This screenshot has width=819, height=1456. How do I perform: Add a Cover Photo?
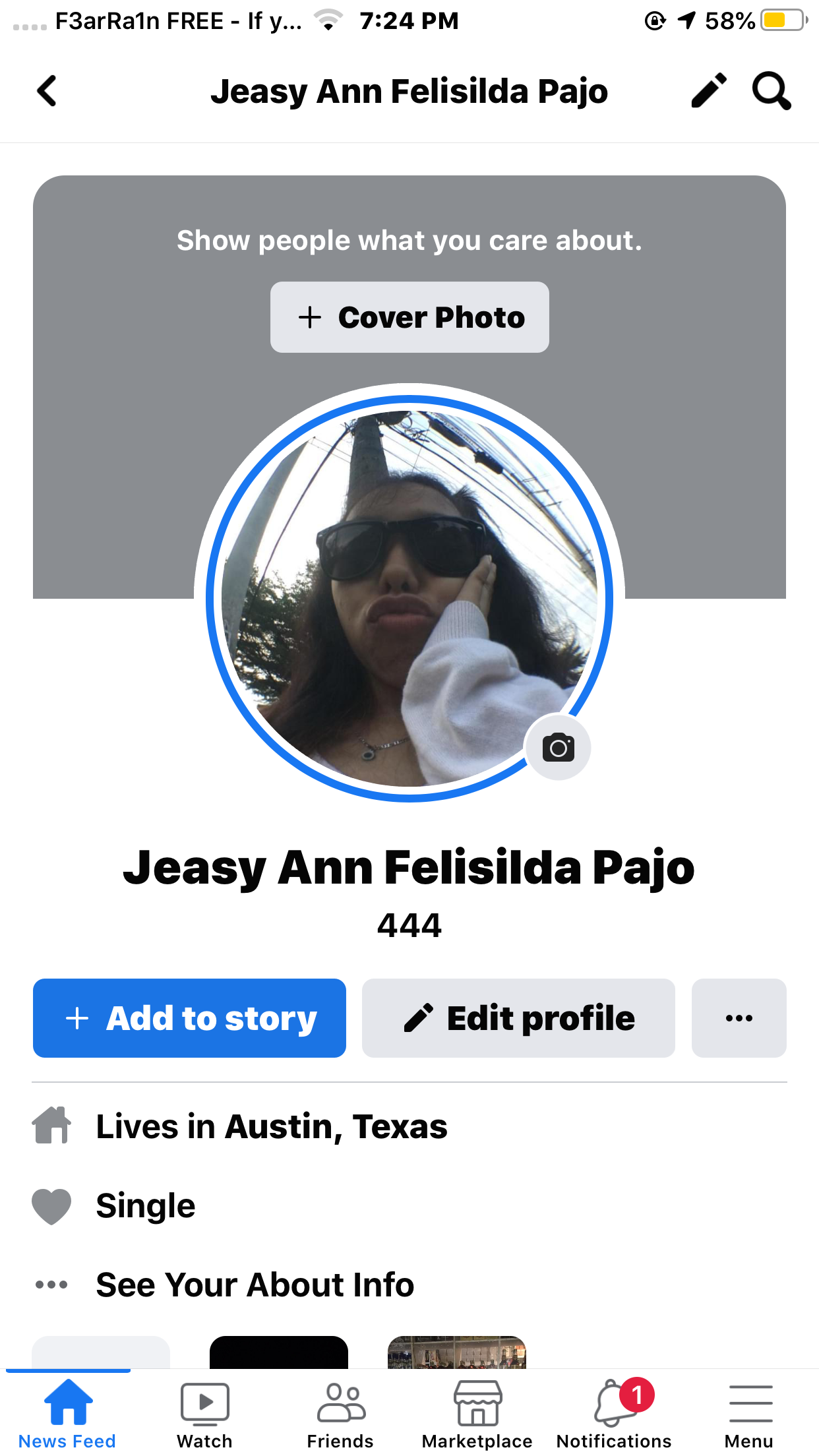pyautogui.click(x=409, y=317)
